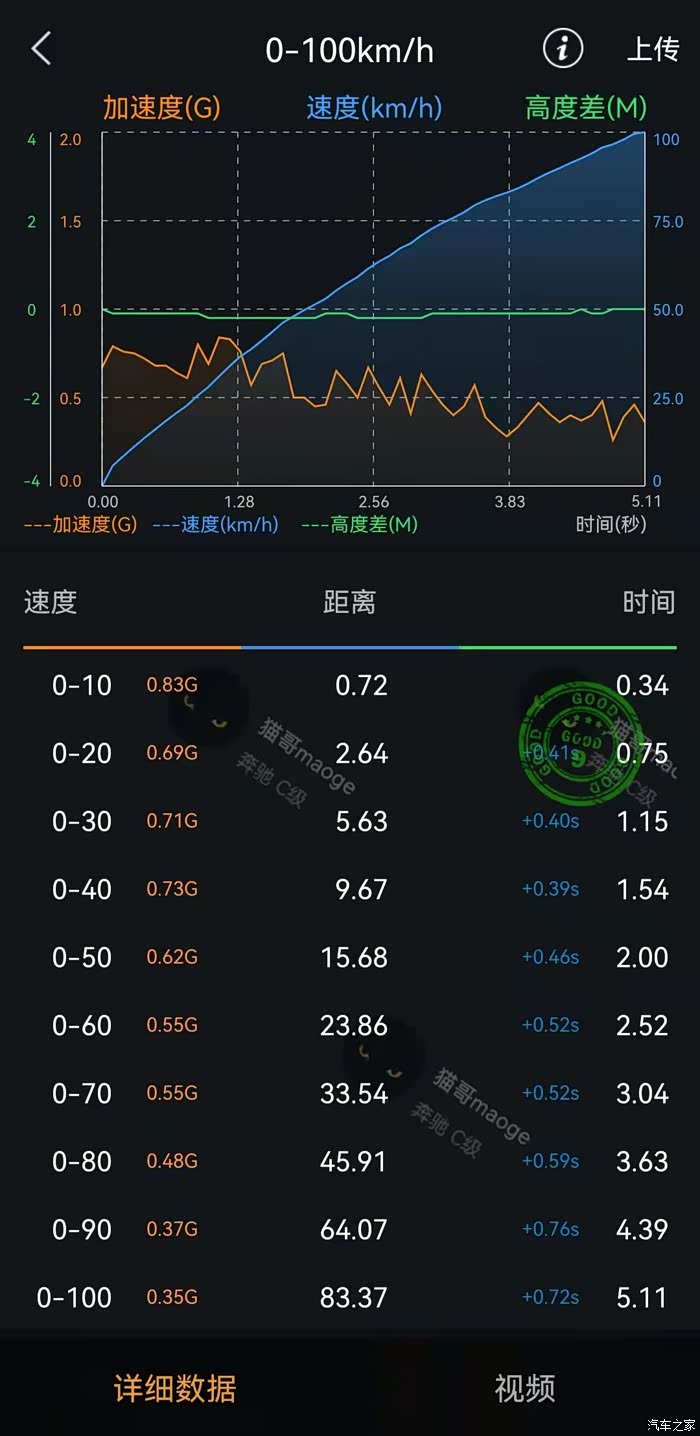The width and height of the screenshot is (700, 1436).
Task: Select the 详细数据 tab
Action: pos(175,1388)
